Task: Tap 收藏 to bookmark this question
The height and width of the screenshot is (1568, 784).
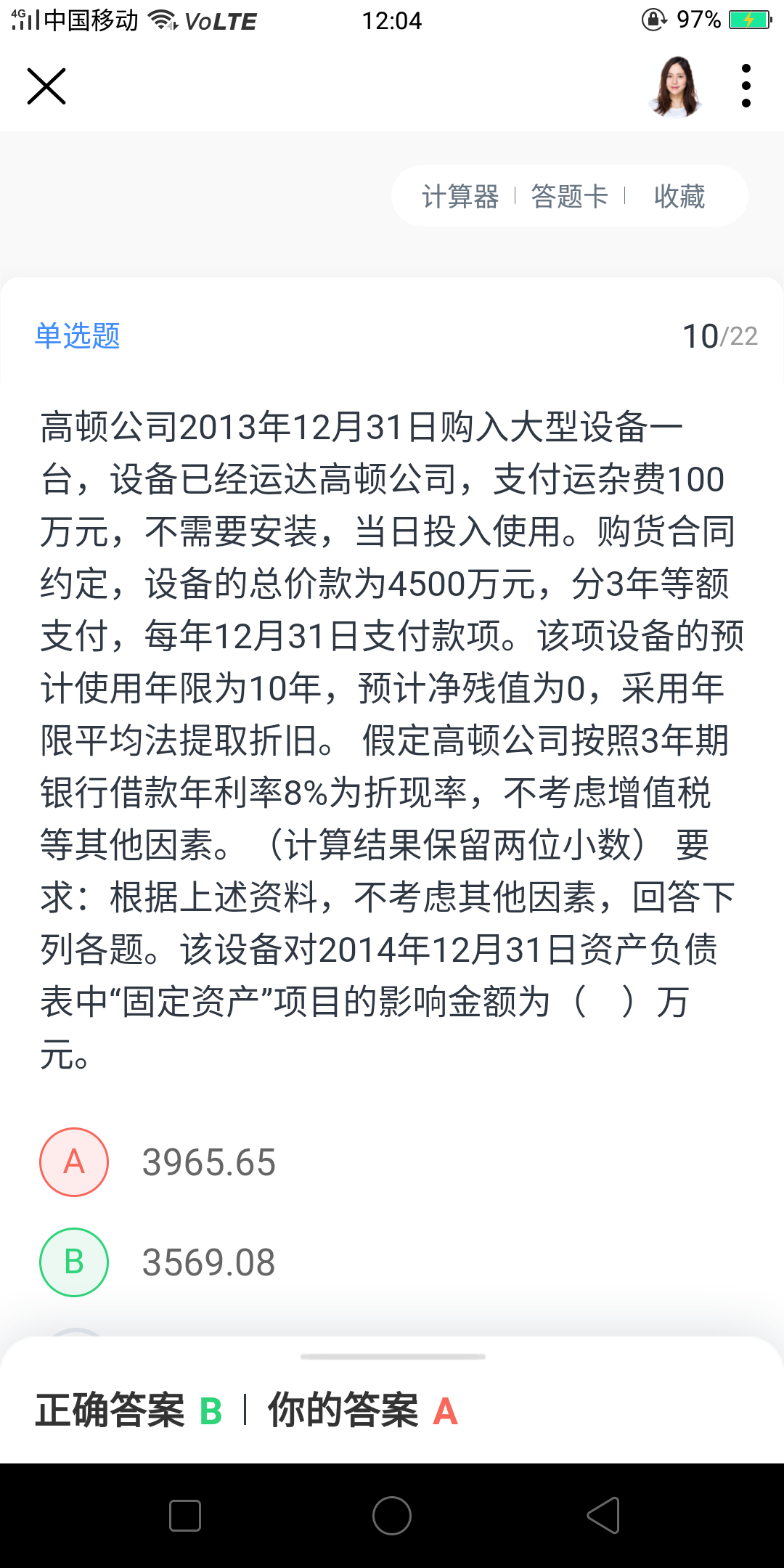Action: point(679,196)
